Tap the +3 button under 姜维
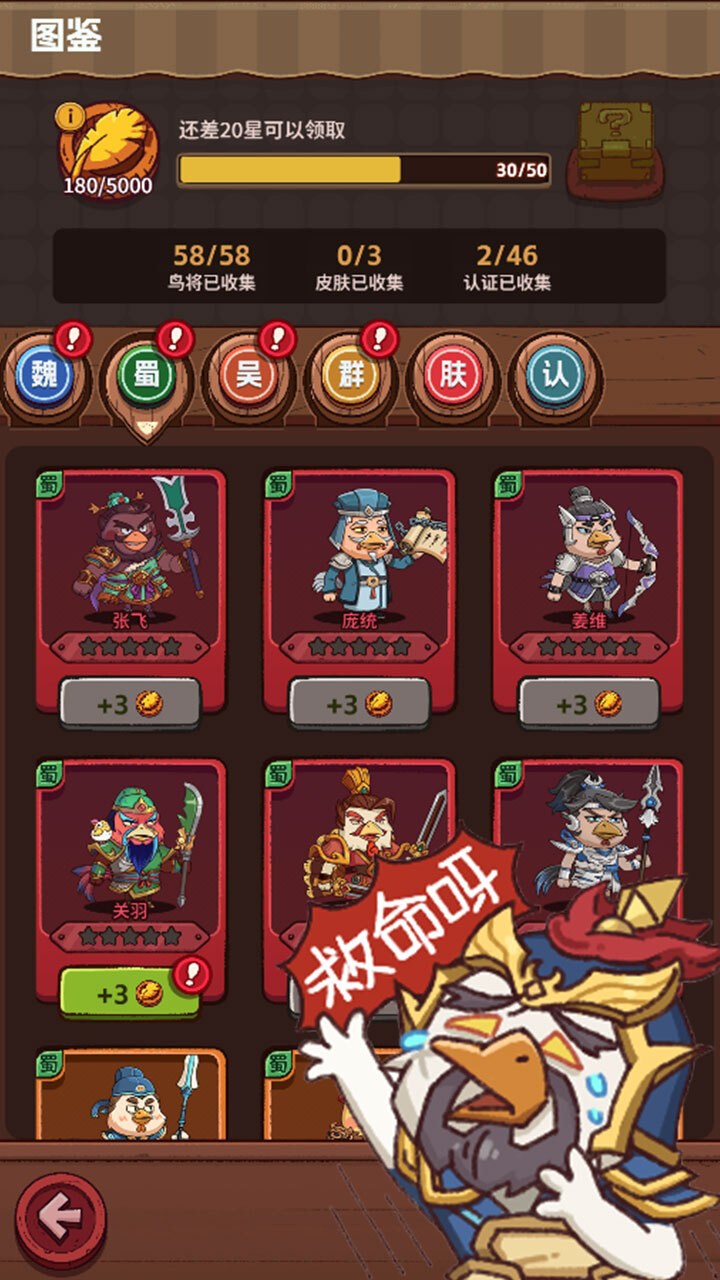 pos(589,704)
